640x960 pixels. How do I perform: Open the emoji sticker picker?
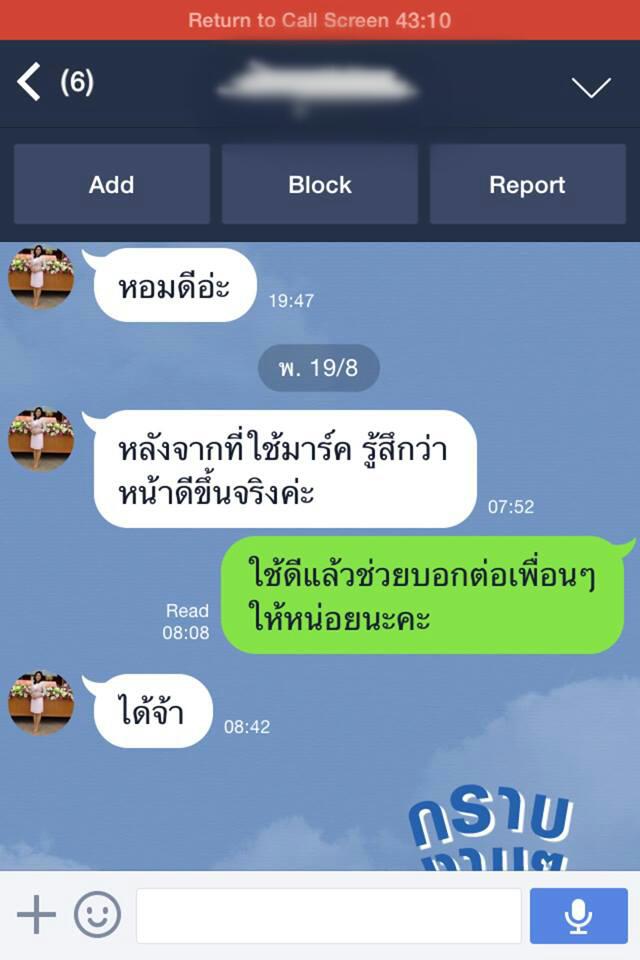point(98,915)
